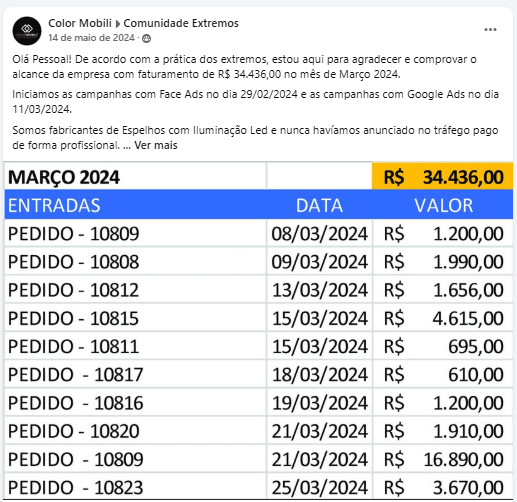Screen dimensions: 517x502
Task: Expand the post text with Ver mais
Action: pyautogui.click(x=156, y=145)
